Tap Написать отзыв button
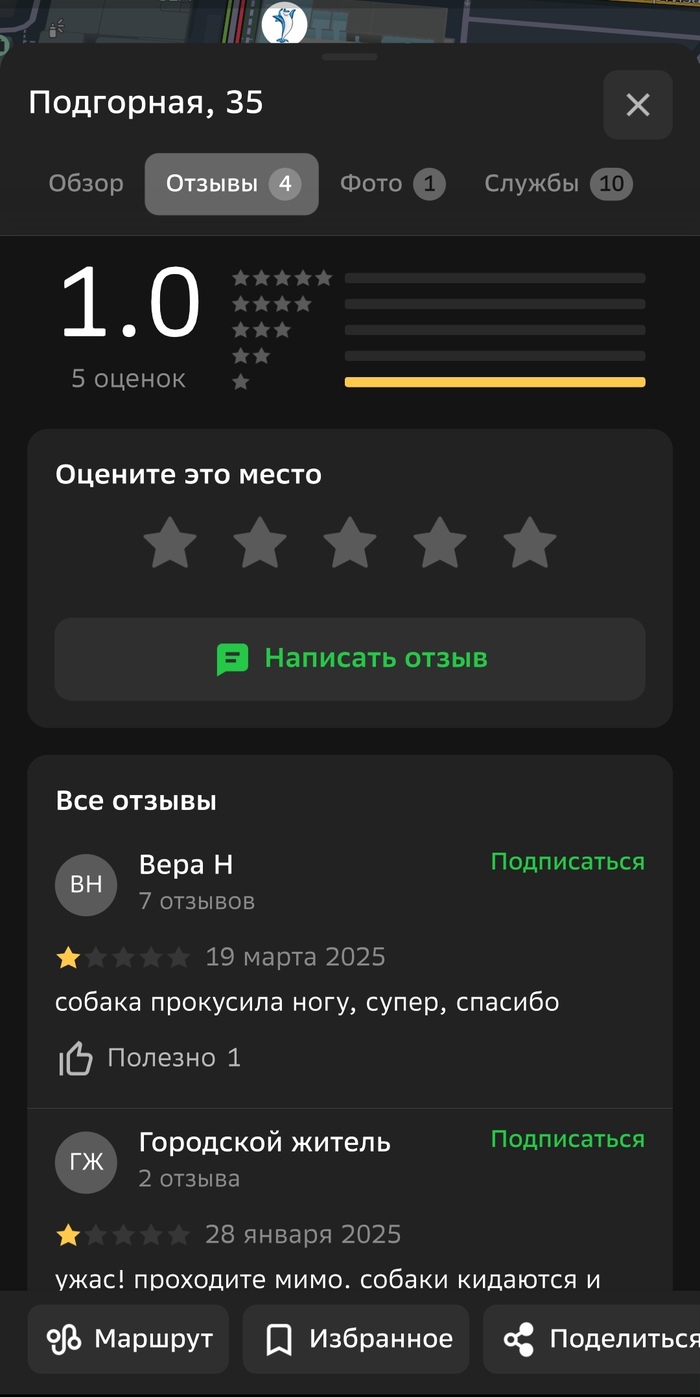The width and height of the screenshot is (700, 1397). [350, 658]
